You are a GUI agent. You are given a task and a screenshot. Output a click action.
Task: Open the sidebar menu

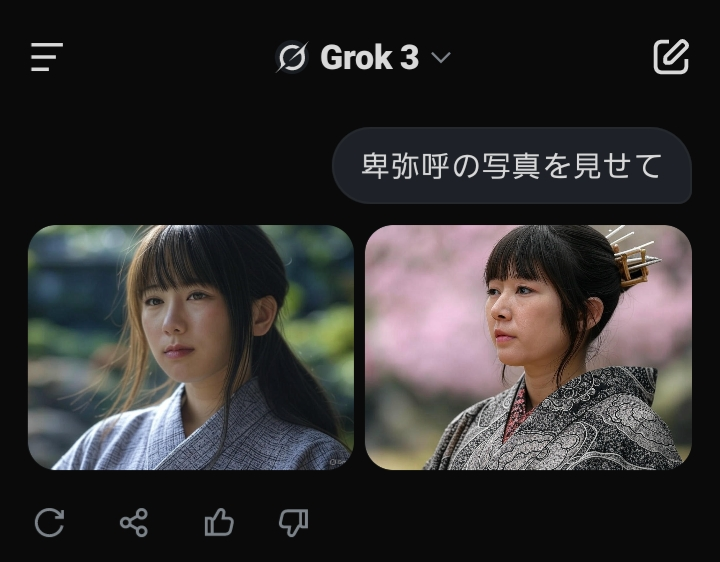(x=47, y=58)
